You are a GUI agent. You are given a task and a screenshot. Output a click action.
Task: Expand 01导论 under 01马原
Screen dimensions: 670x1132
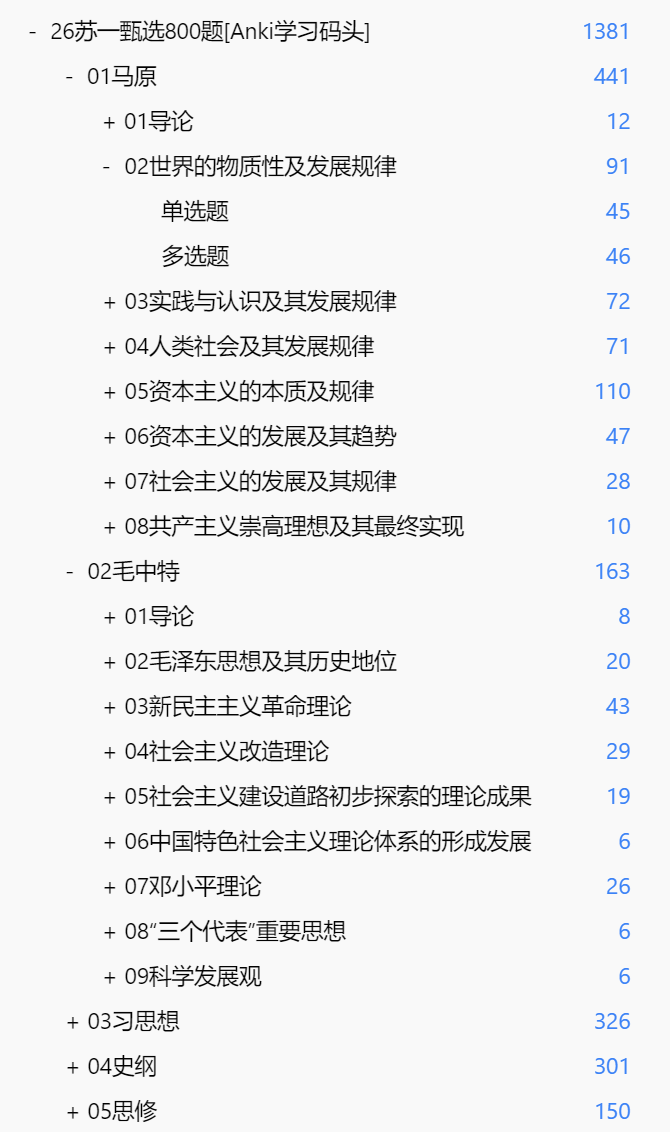[109, 122]
